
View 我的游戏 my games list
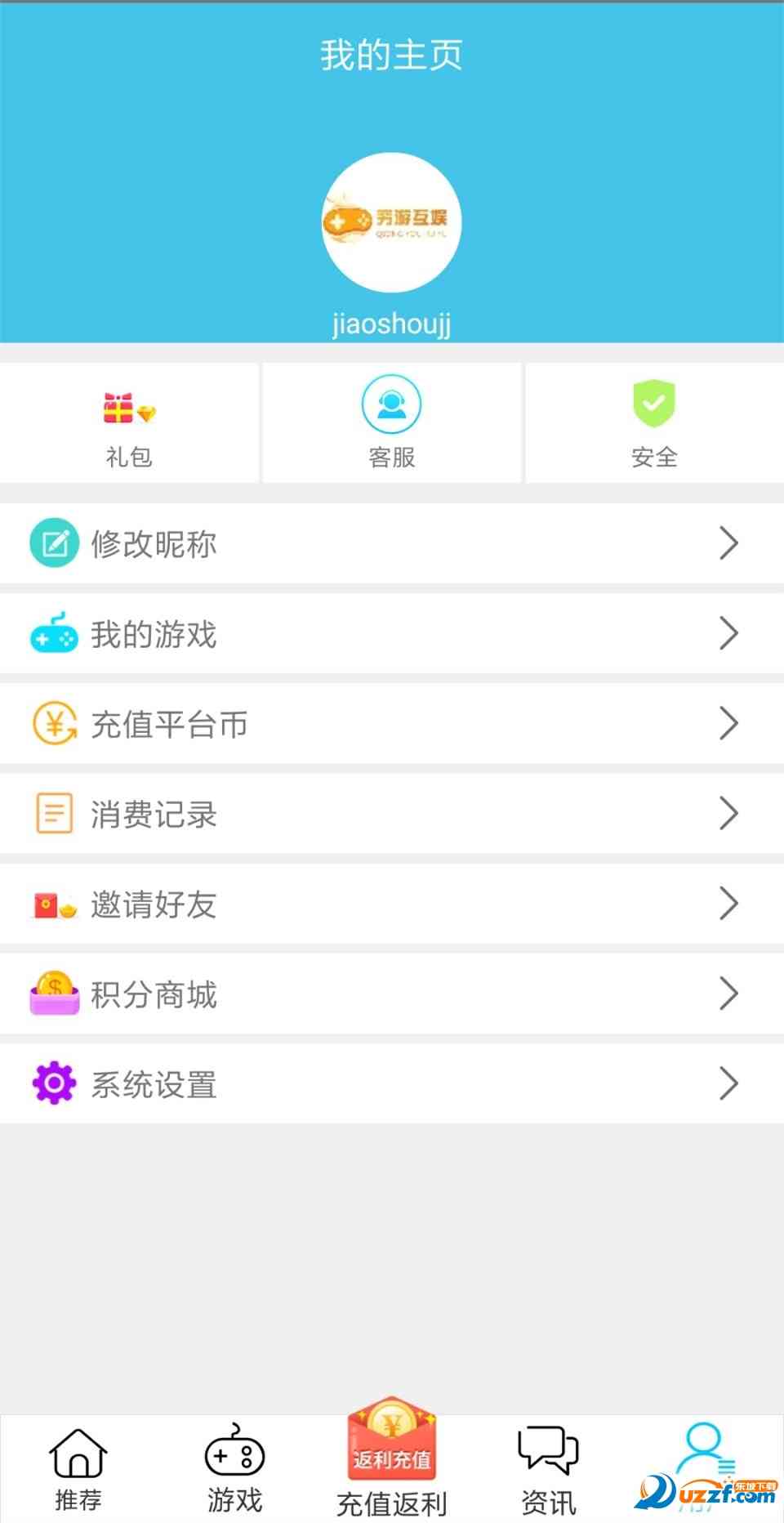[x=392, y=634]
